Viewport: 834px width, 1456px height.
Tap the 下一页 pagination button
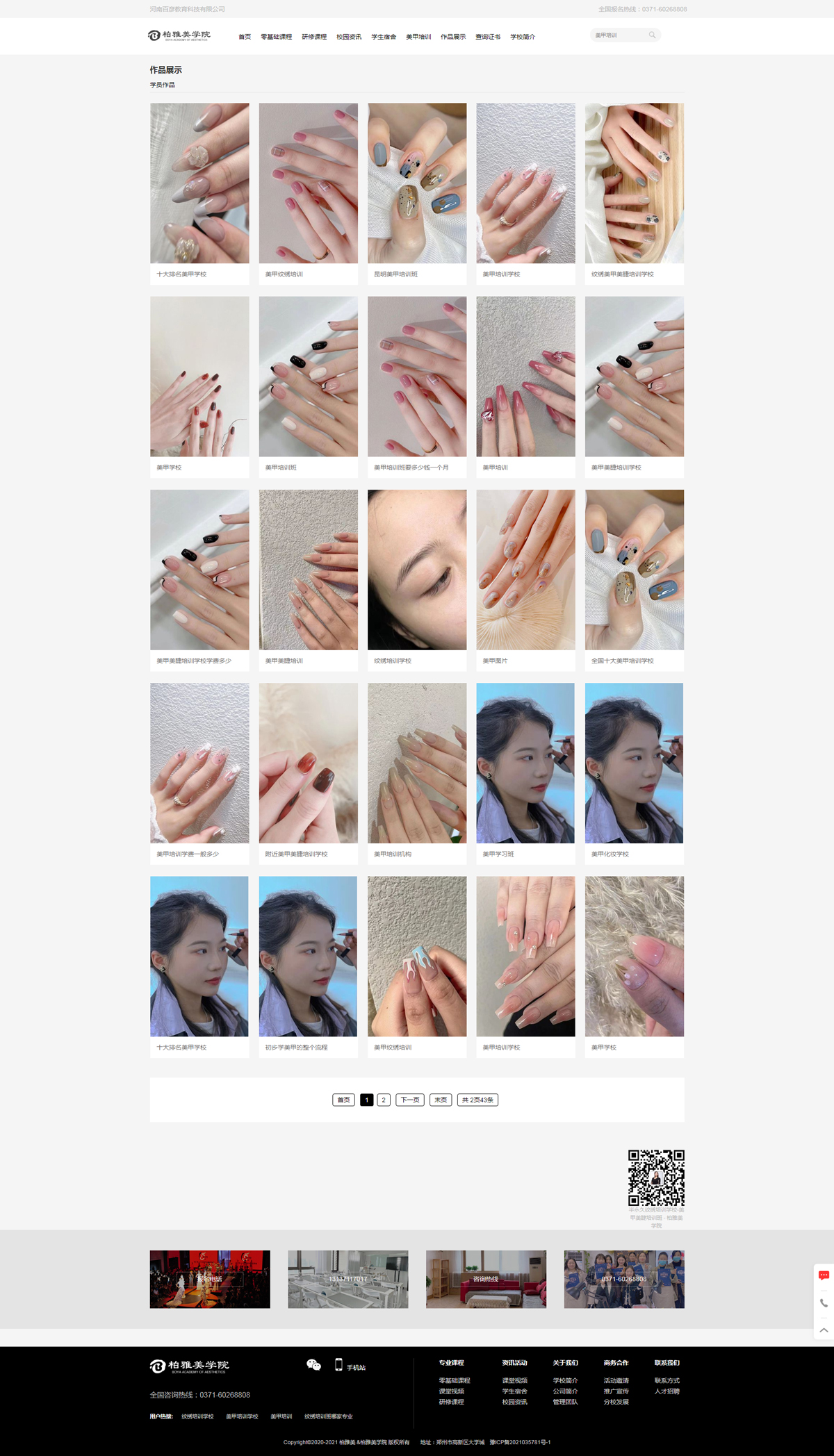point(410,1100)
